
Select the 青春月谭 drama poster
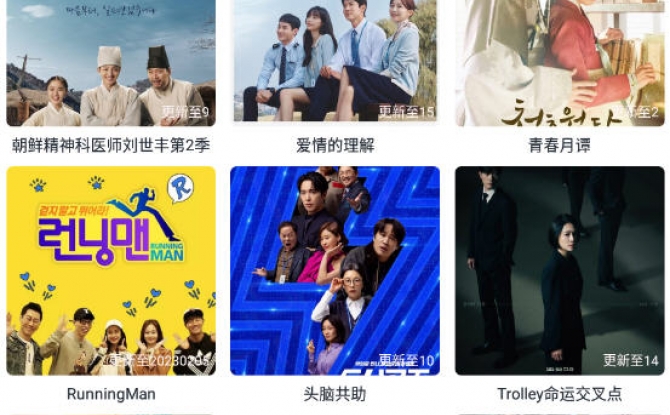tap(559, 62)
